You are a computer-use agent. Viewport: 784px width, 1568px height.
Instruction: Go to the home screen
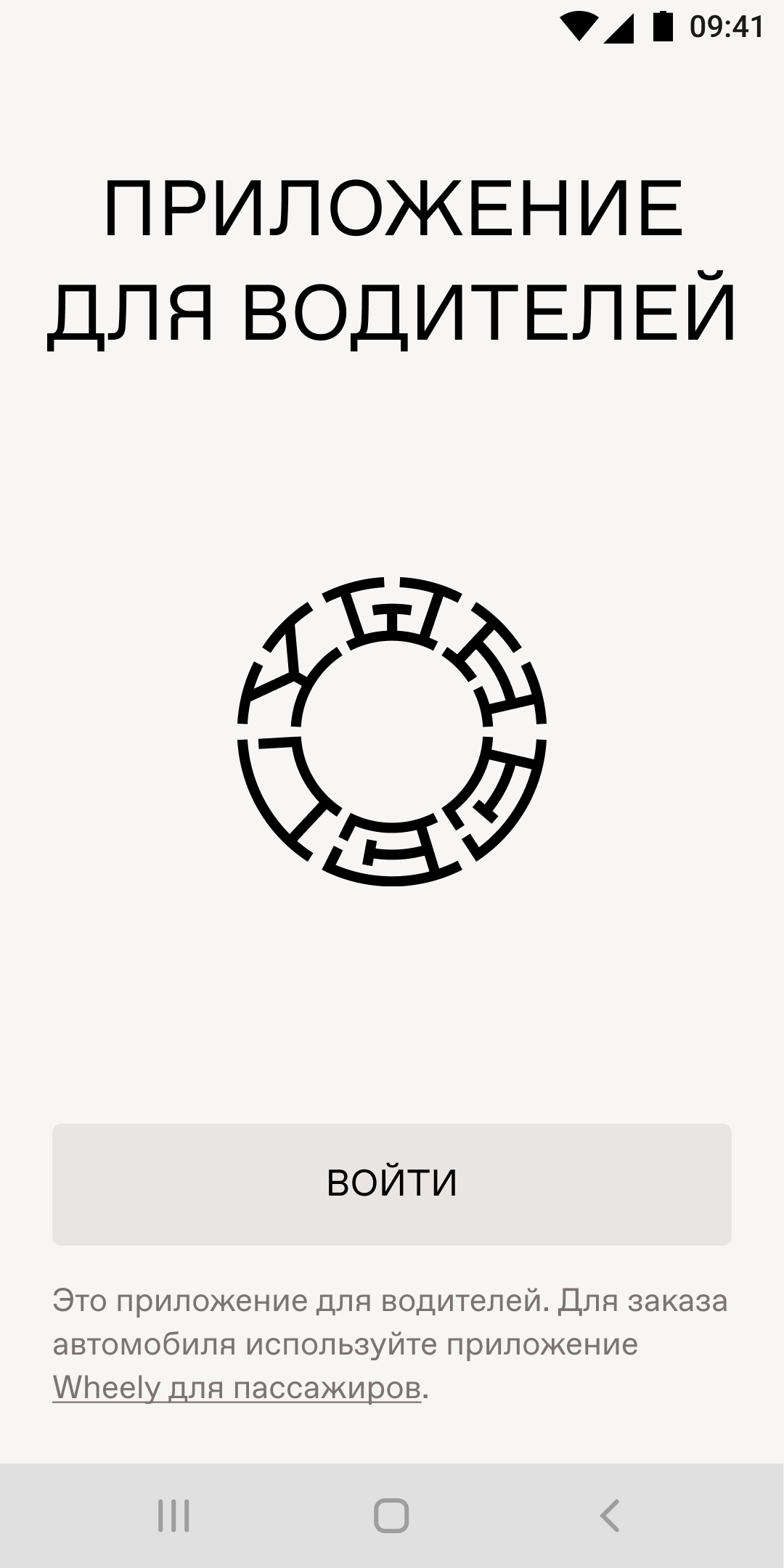click(391, 1516)
